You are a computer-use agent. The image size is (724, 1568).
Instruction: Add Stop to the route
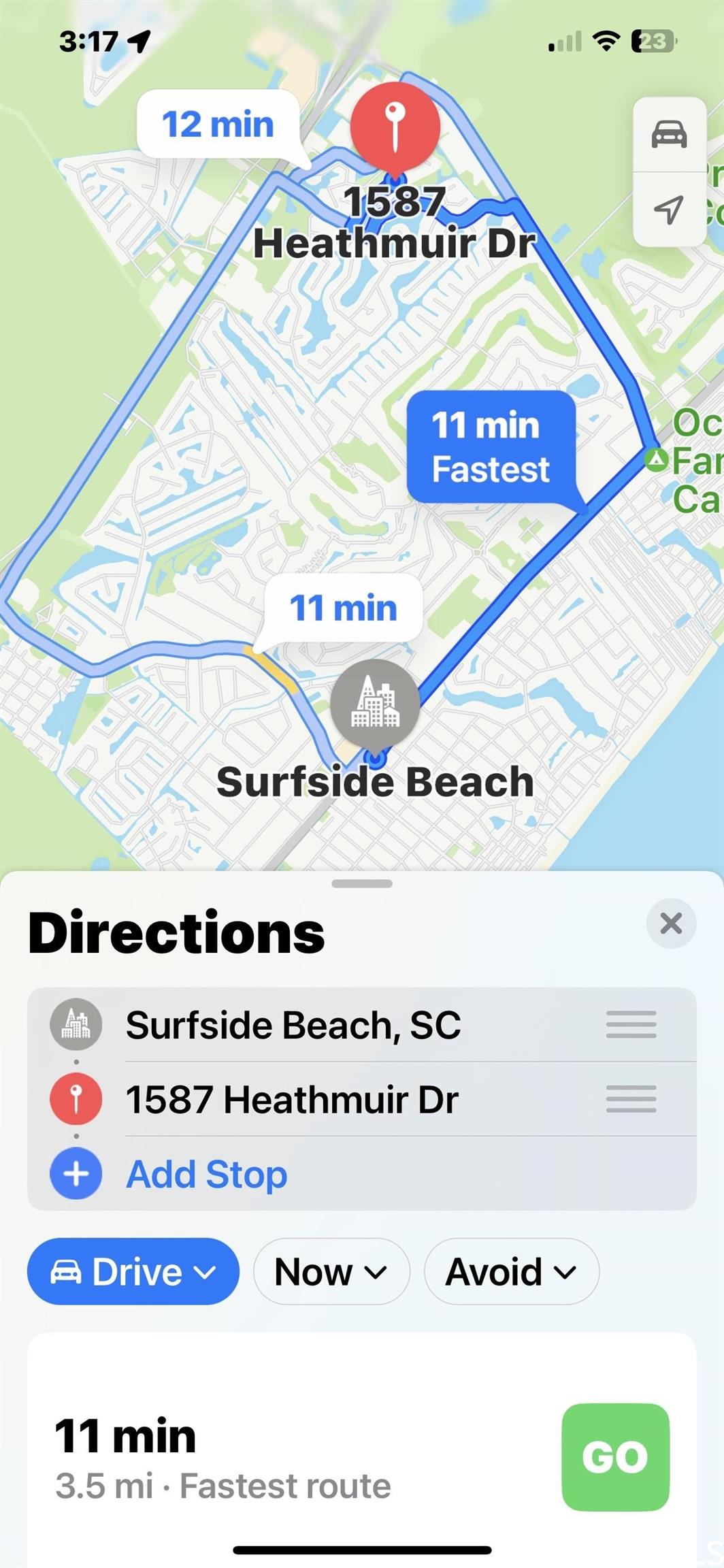207,1174
